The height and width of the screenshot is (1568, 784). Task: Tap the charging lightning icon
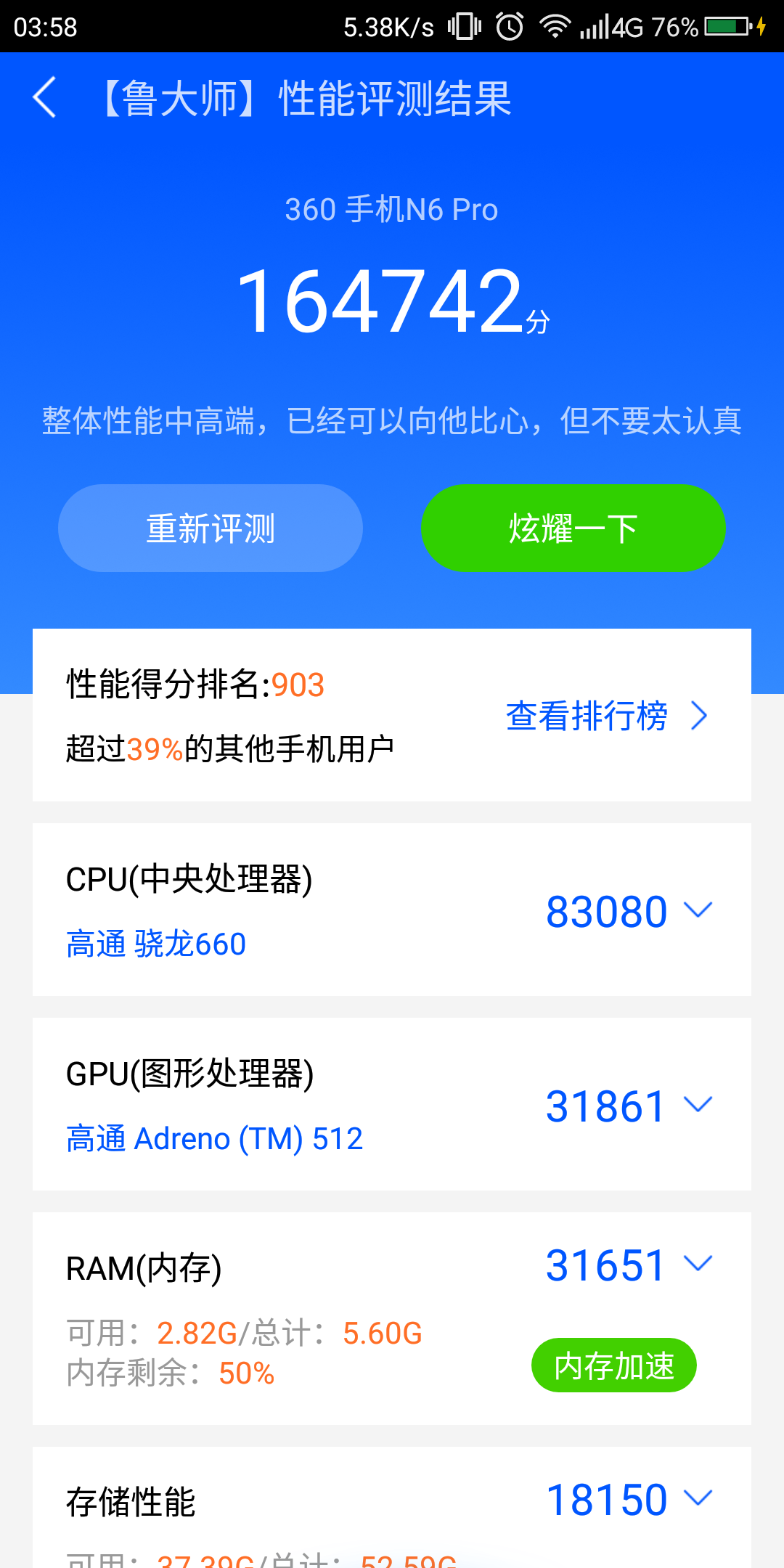tap(761, 26)
